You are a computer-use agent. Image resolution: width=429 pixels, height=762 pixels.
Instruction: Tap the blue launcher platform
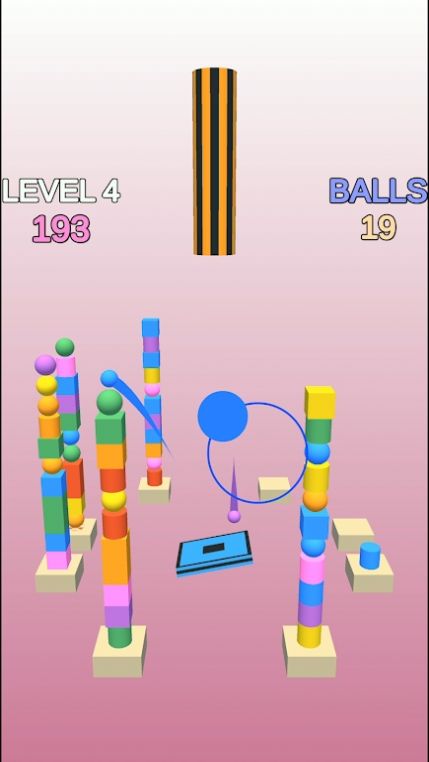(x=214, y=553)
